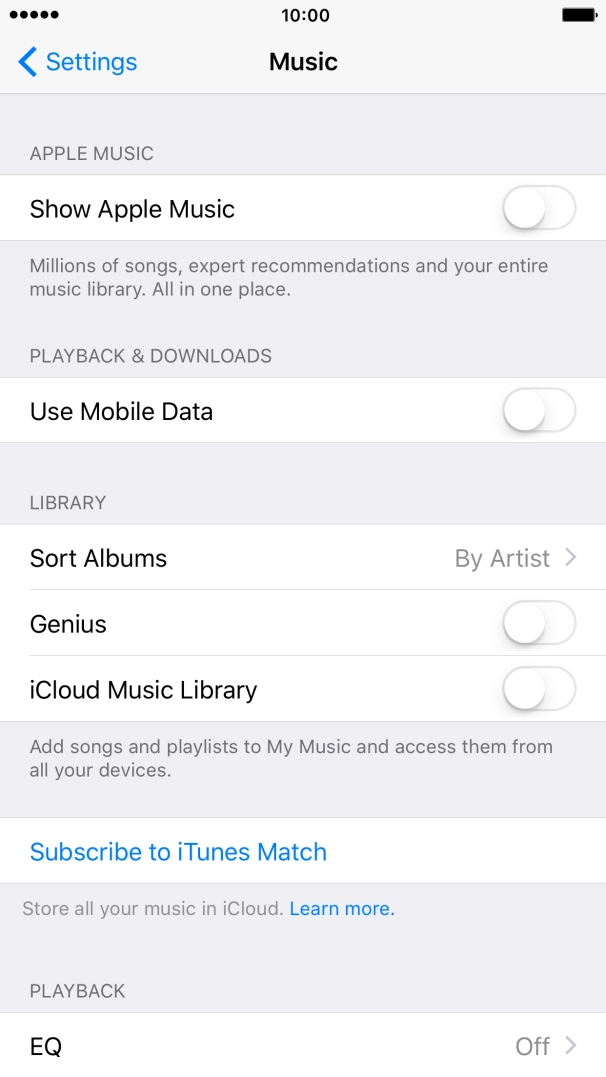Screen dimensions: 606x1077
Task: Tap Subscribe to iTunes Match
Action: pos(178,852)
